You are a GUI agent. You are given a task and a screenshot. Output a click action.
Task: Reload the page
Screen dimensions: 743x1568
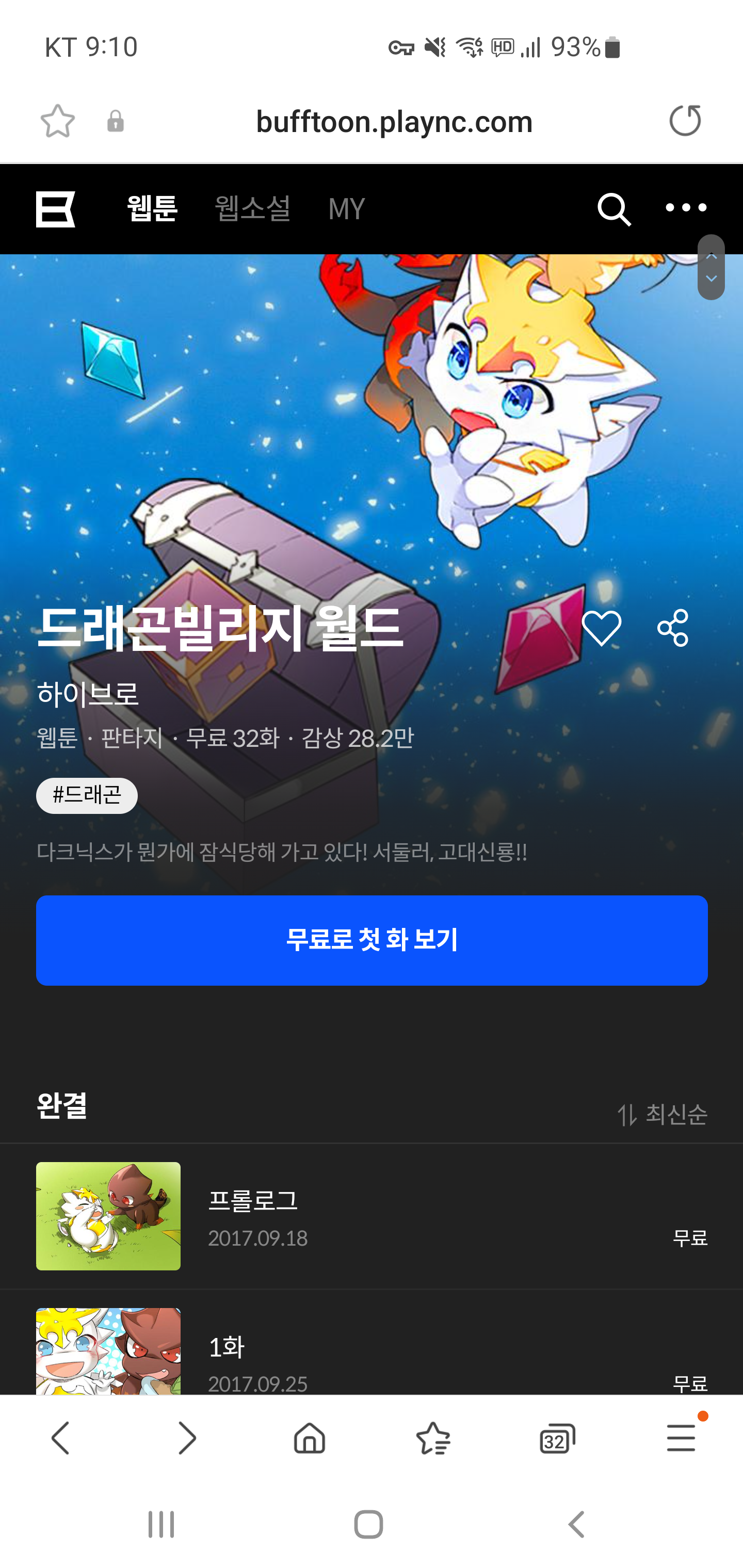685,121
